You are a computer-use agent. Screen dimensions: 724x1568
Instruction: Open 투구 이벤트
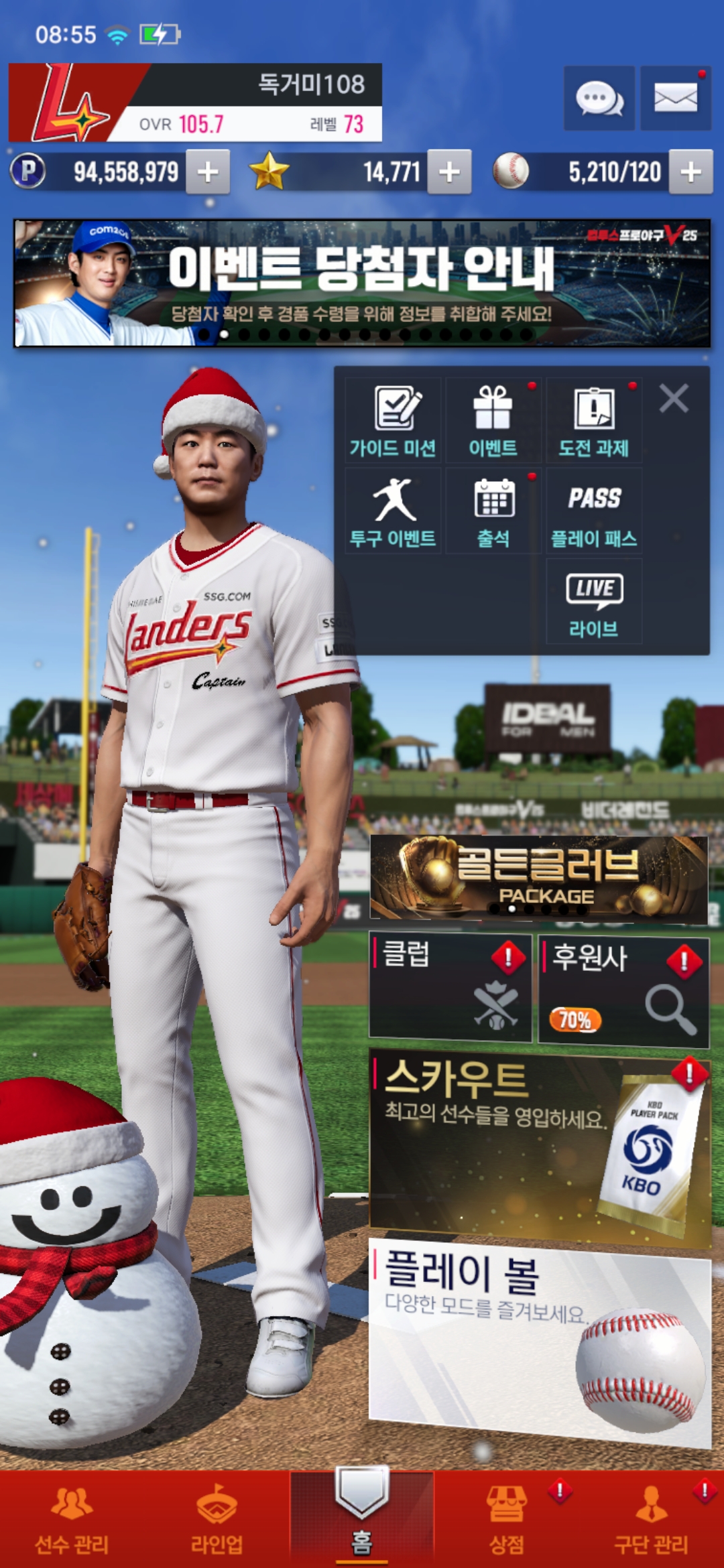click(x=393, y=511)
